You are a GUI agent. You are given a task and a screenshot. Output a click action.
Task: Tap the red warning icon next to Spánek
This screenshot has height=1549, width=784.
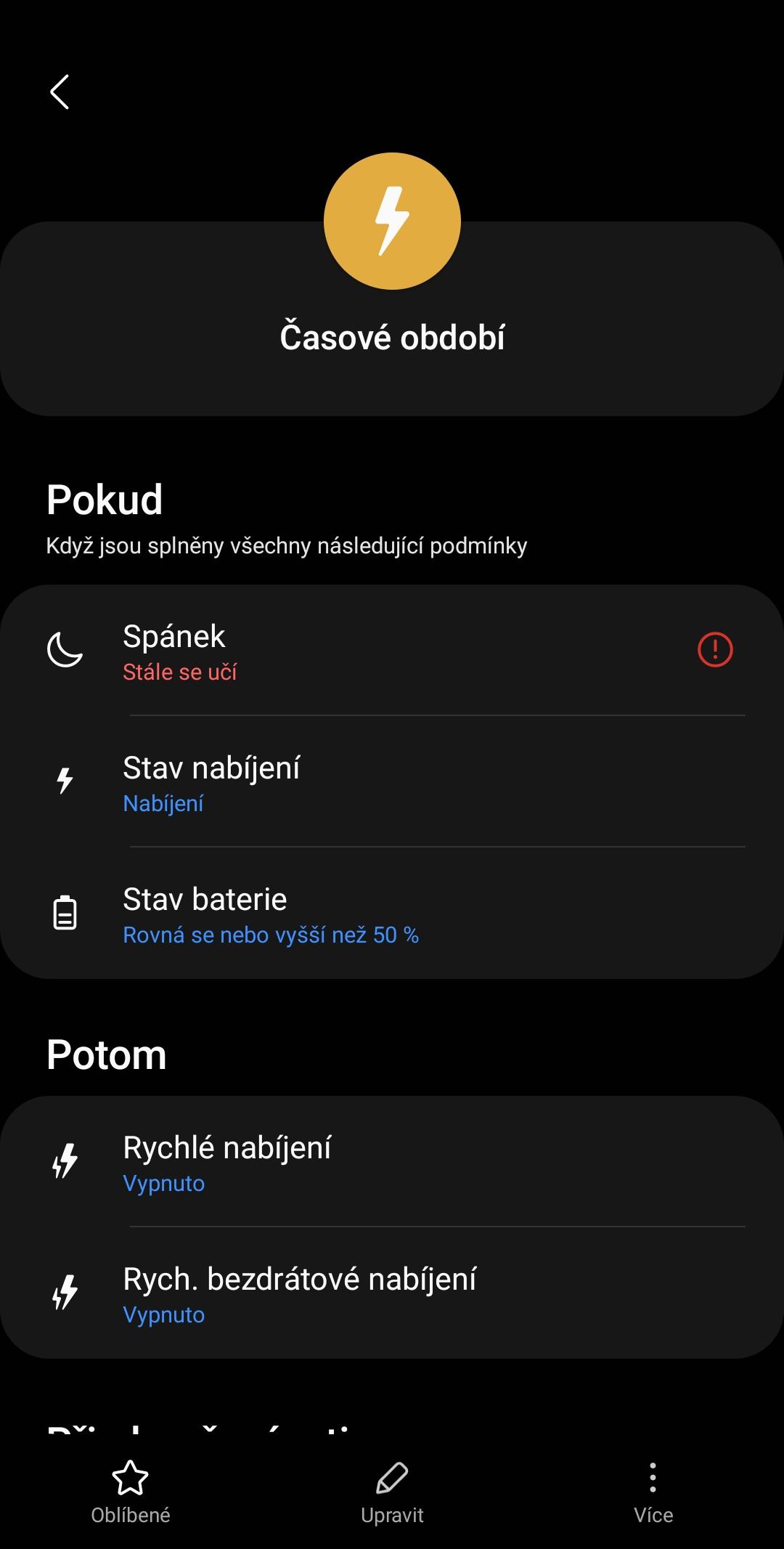[x=715, y=649]
